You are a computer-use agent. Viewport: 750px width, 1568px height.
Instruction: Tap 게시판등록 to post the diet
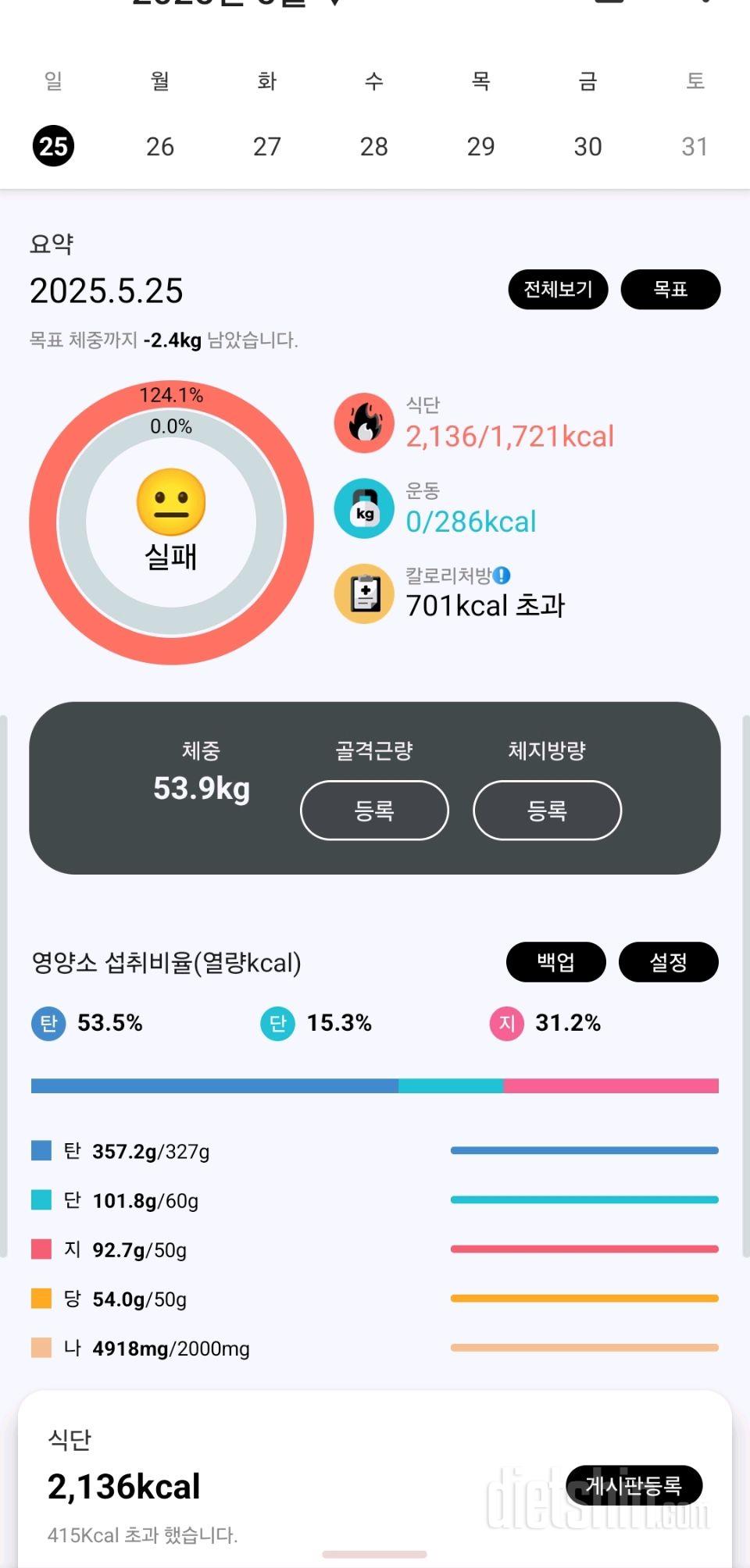(x=634, y=1485)
